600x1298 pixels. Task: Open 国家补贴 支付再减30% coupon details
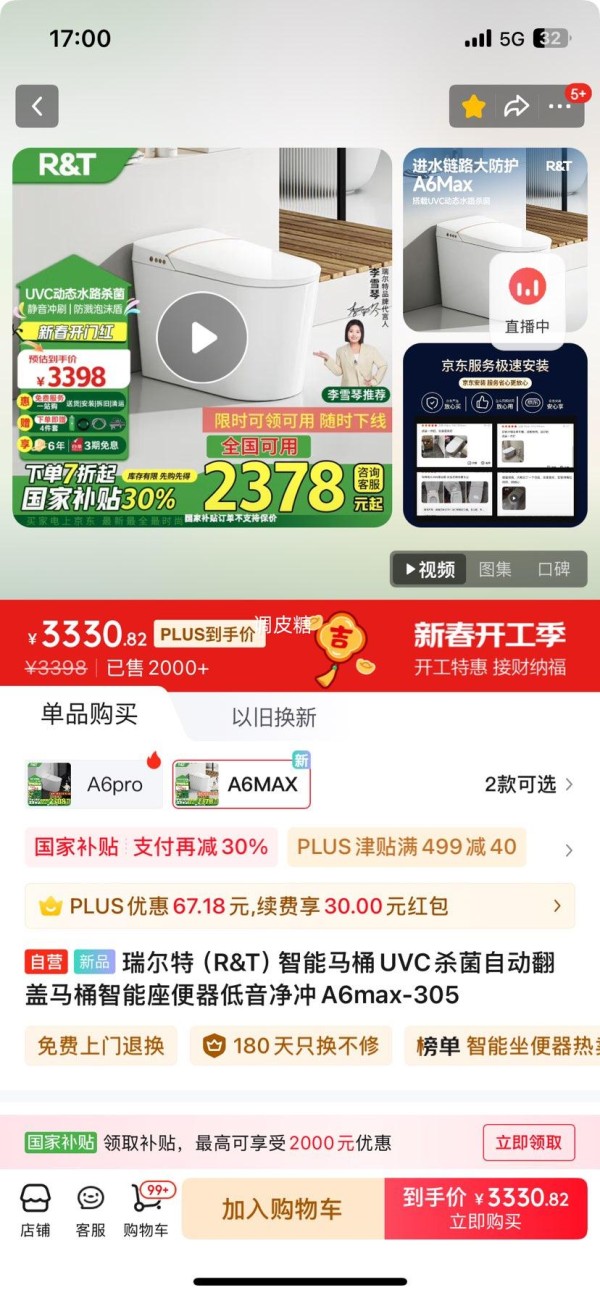tap(152, 847)
